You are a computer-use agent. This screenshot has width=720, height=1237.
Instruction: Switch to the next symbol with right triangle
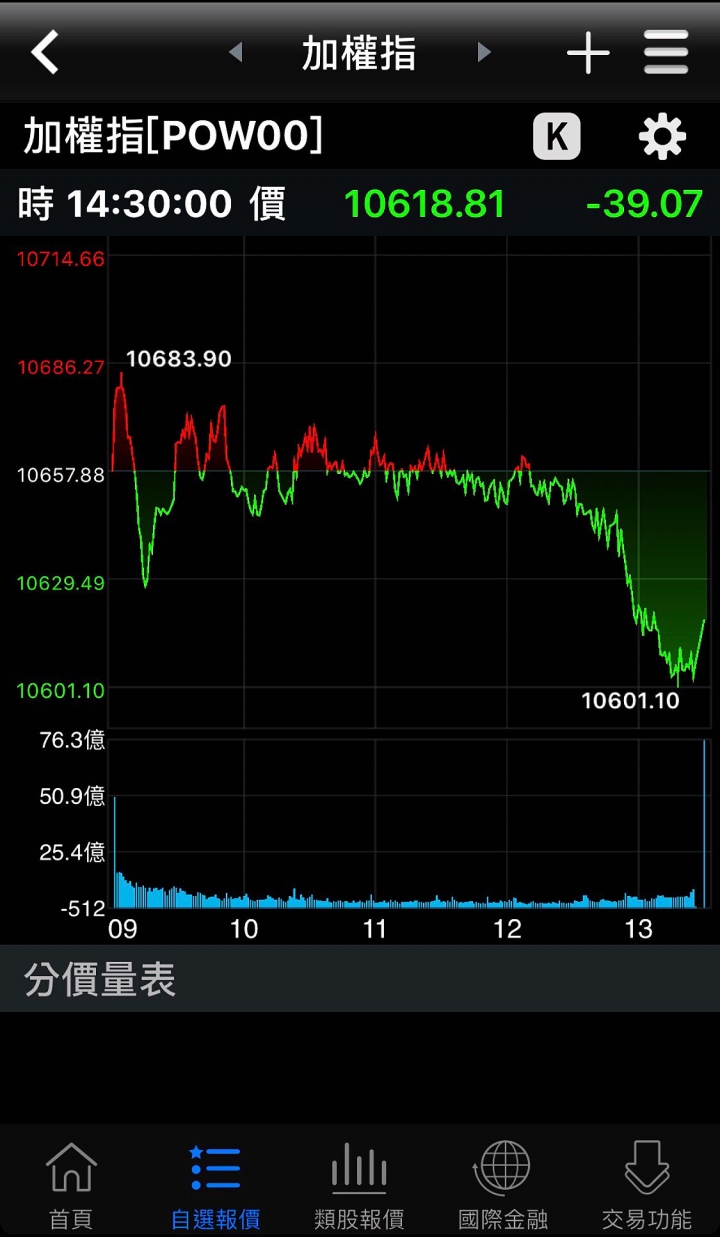pyautogui.click(x=484, y=52)
